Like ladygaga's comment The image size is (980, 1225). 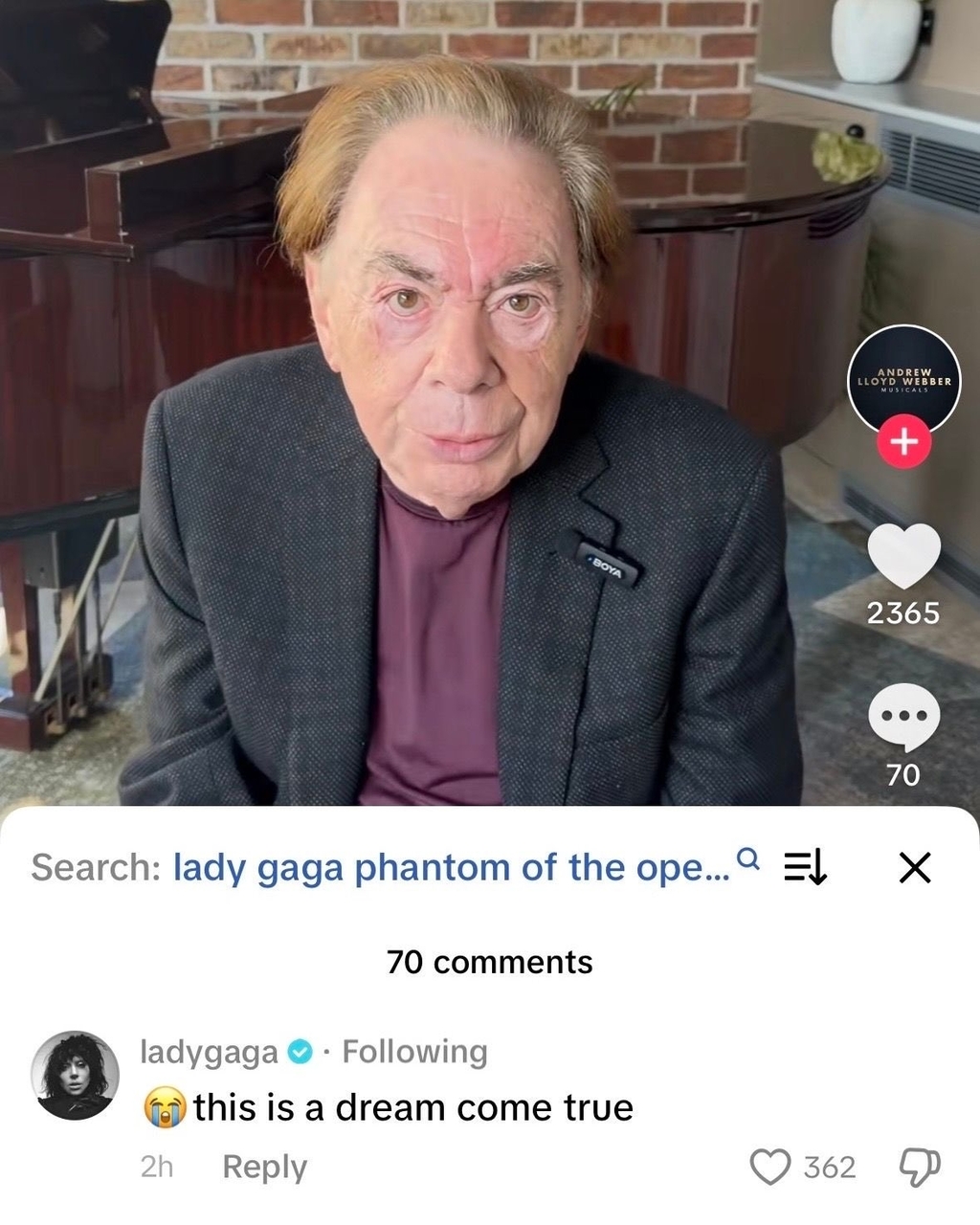770,1167
